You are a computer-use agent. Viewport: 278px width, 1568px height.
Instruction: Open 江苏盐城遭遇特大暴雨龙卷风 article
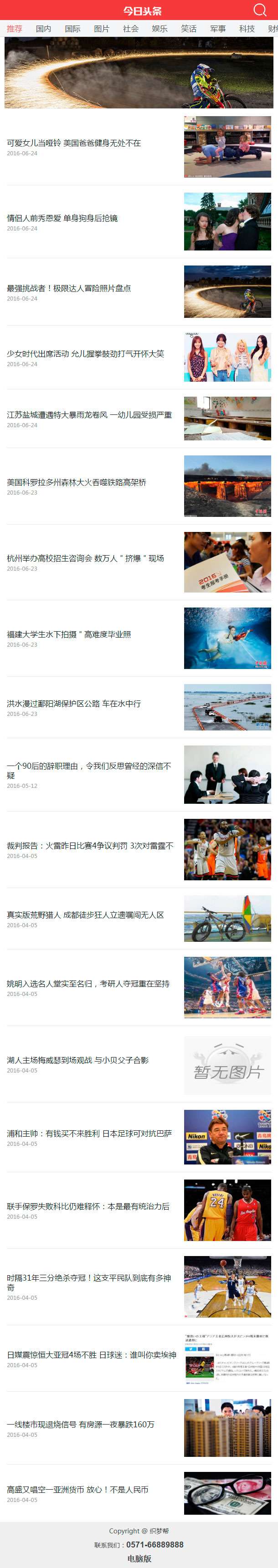tap(89, 414)
